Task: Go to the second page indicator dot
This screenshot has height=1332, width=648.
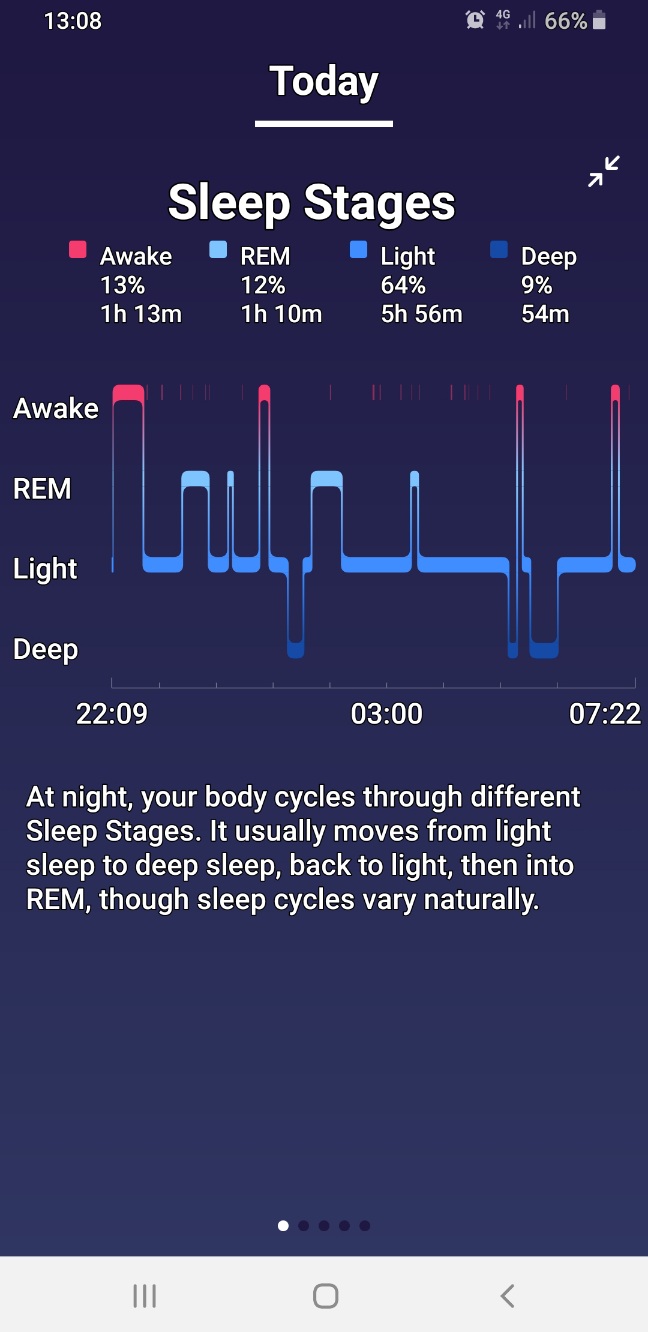Action: tap(303, 1225)
